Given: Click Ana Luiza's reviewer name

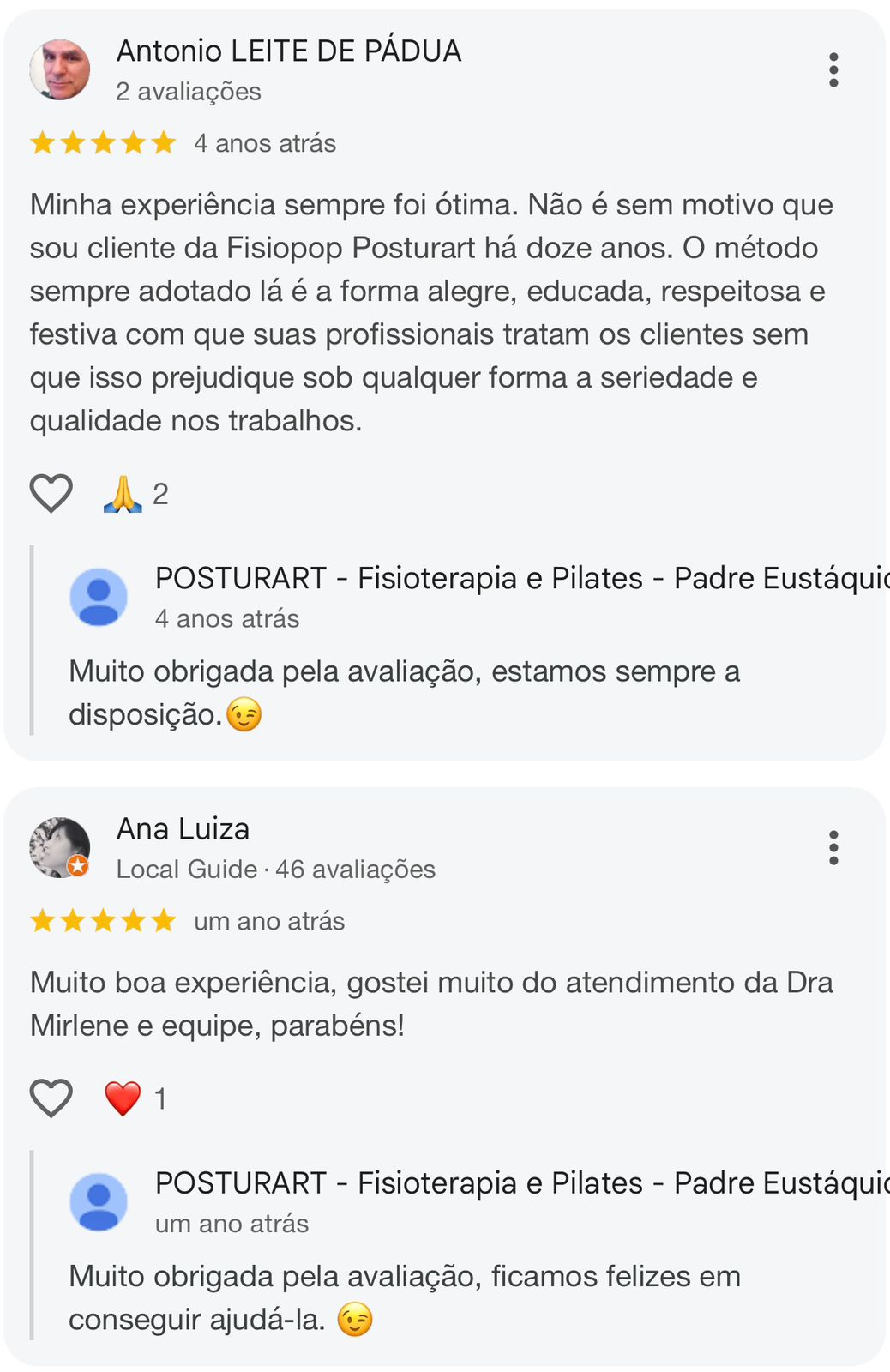Looking at the screenshot, I should point(183,828).
